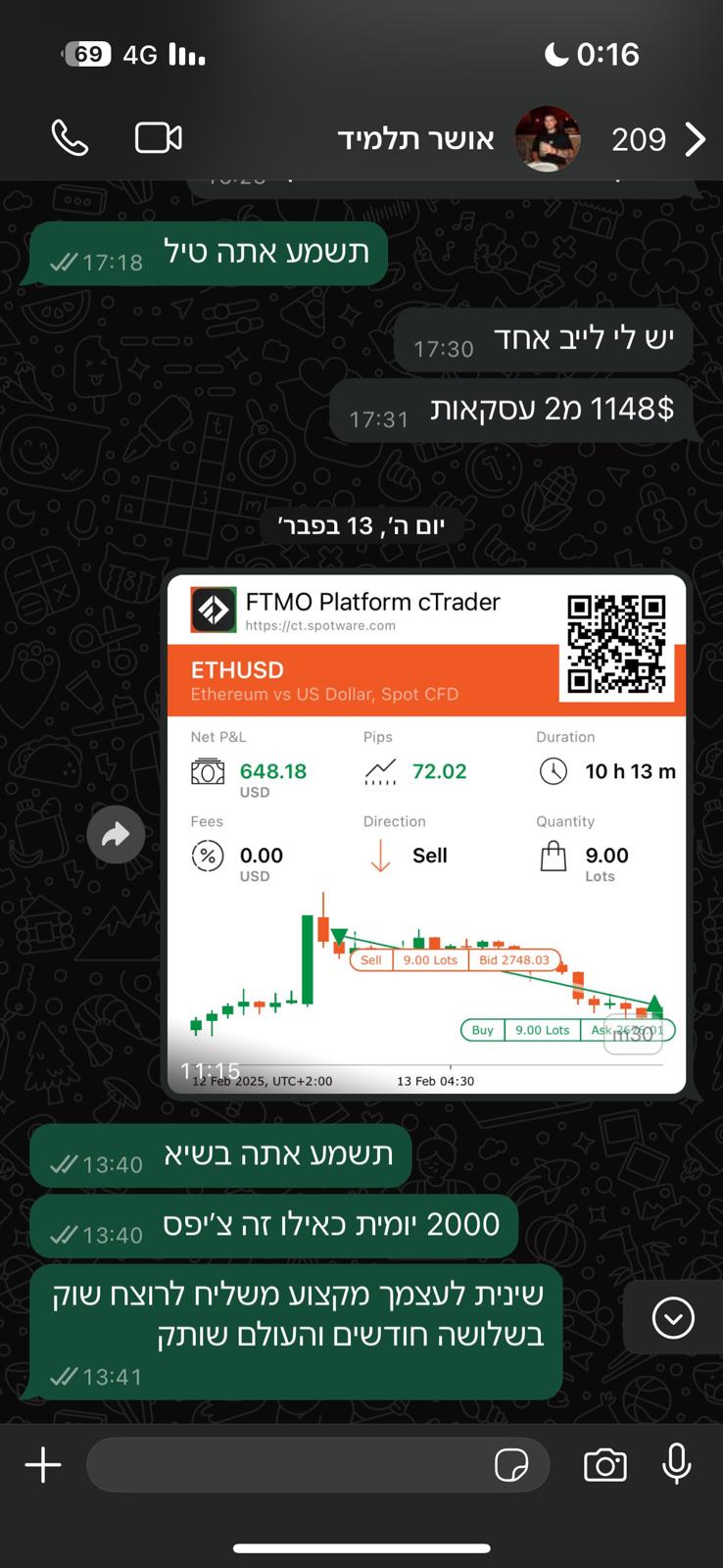Record a voice message with the microphone
The image size is (723, 1568).
click(x=677, y=1464)
